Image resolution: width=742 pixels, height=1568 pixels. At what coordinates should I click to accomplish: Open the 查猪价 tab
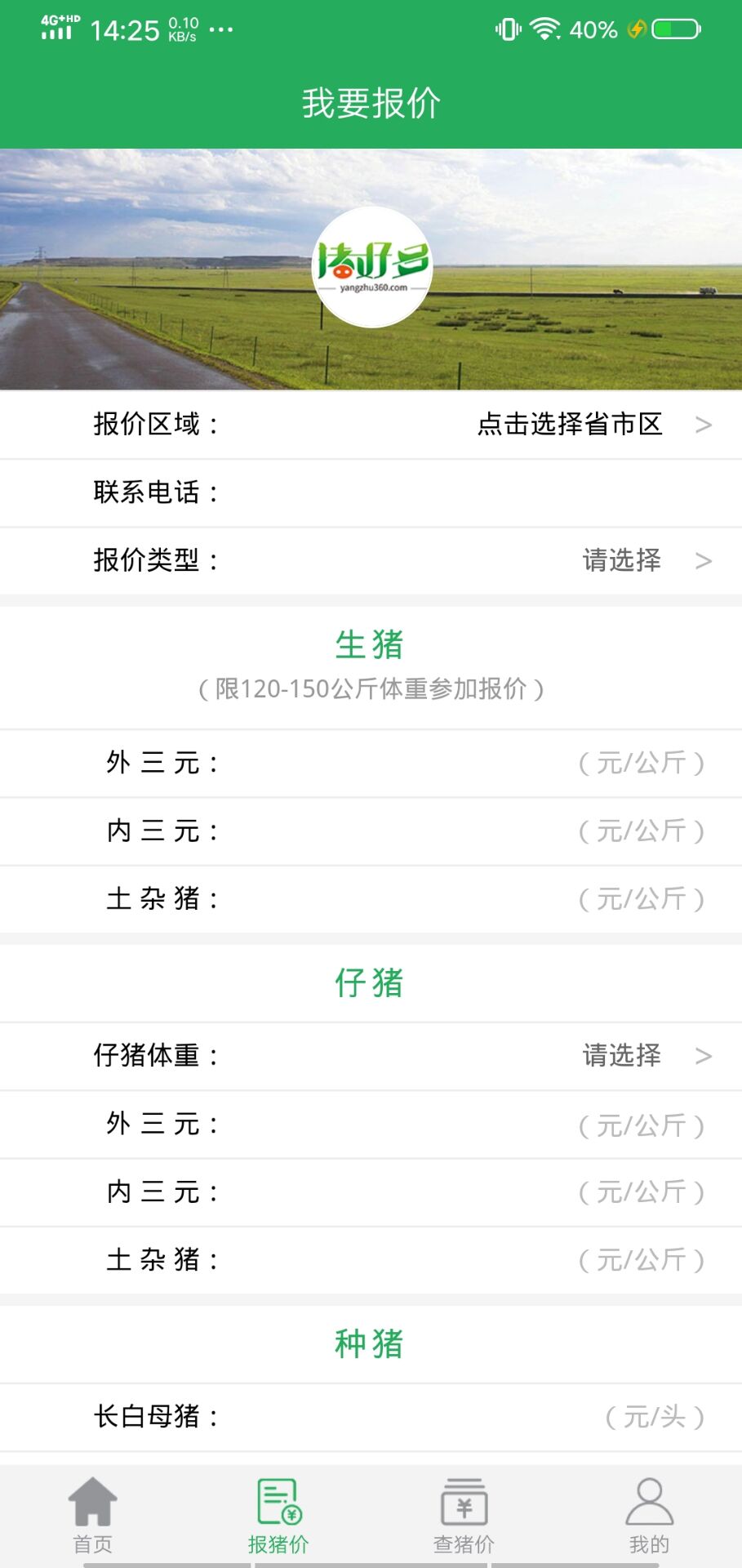coord(464,1516)
